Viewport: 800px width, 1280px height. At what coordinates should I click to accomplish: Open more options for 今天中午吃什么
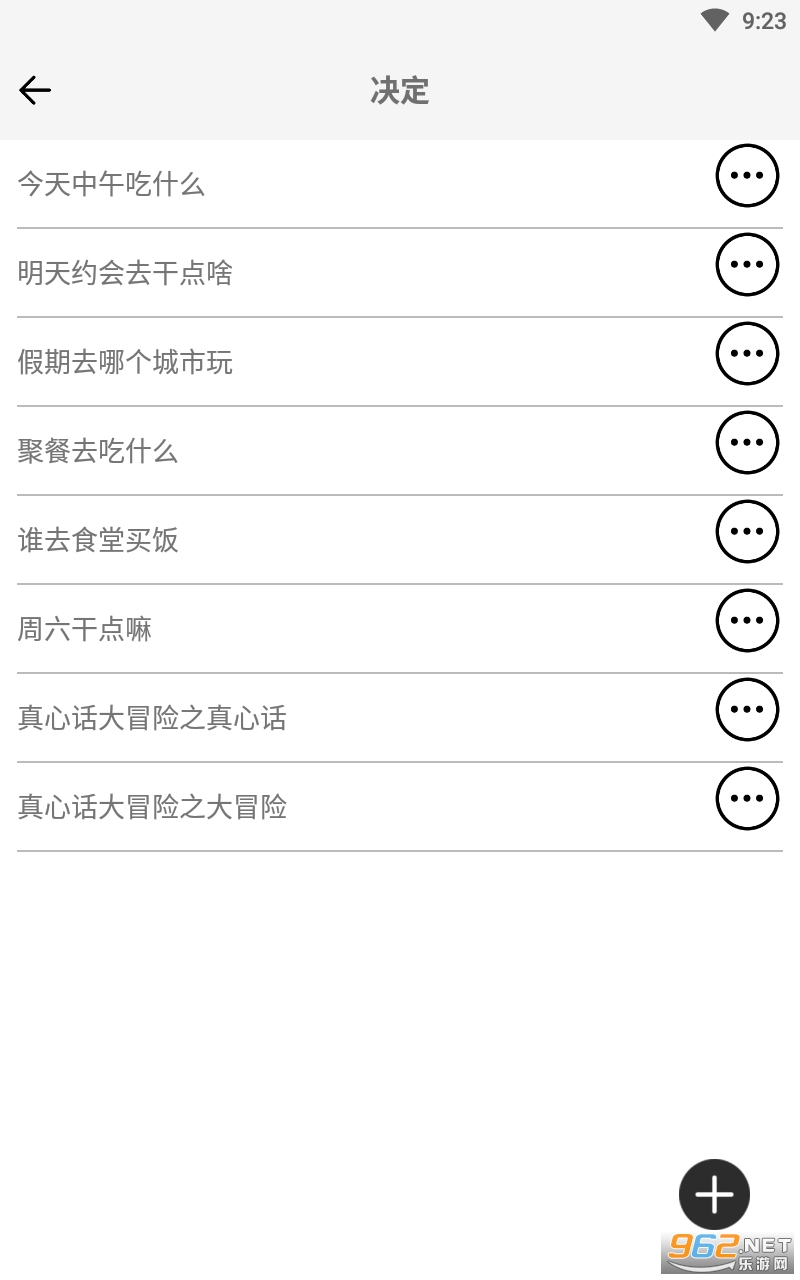point(747,176)
